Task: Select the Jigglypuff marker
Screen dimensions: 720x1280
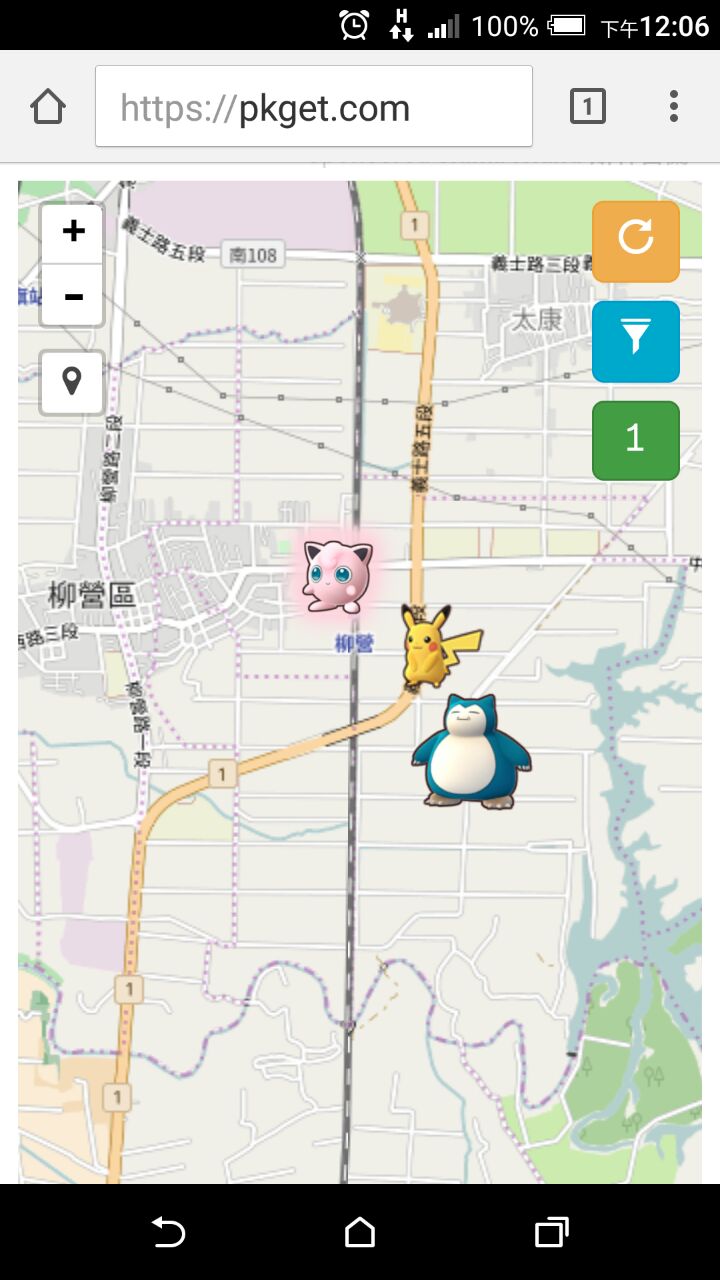Action: pos(338,575)
